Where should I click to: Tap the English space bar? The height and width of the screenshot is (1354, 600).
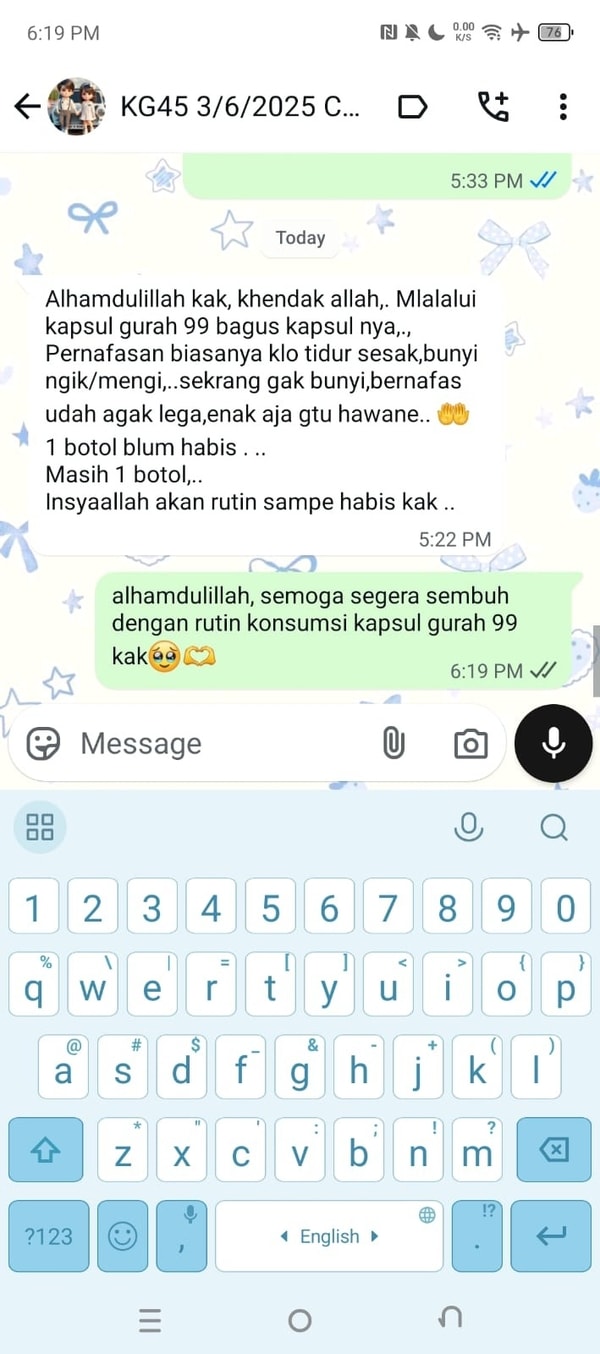(x=329, y=1236)
